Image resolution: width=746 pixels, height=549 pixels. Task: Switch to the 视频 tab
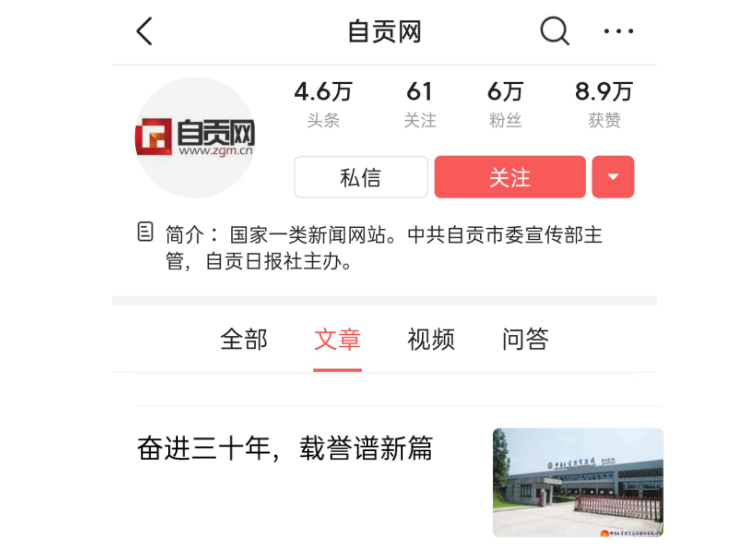pyautogui.click(x=431, y=340)
